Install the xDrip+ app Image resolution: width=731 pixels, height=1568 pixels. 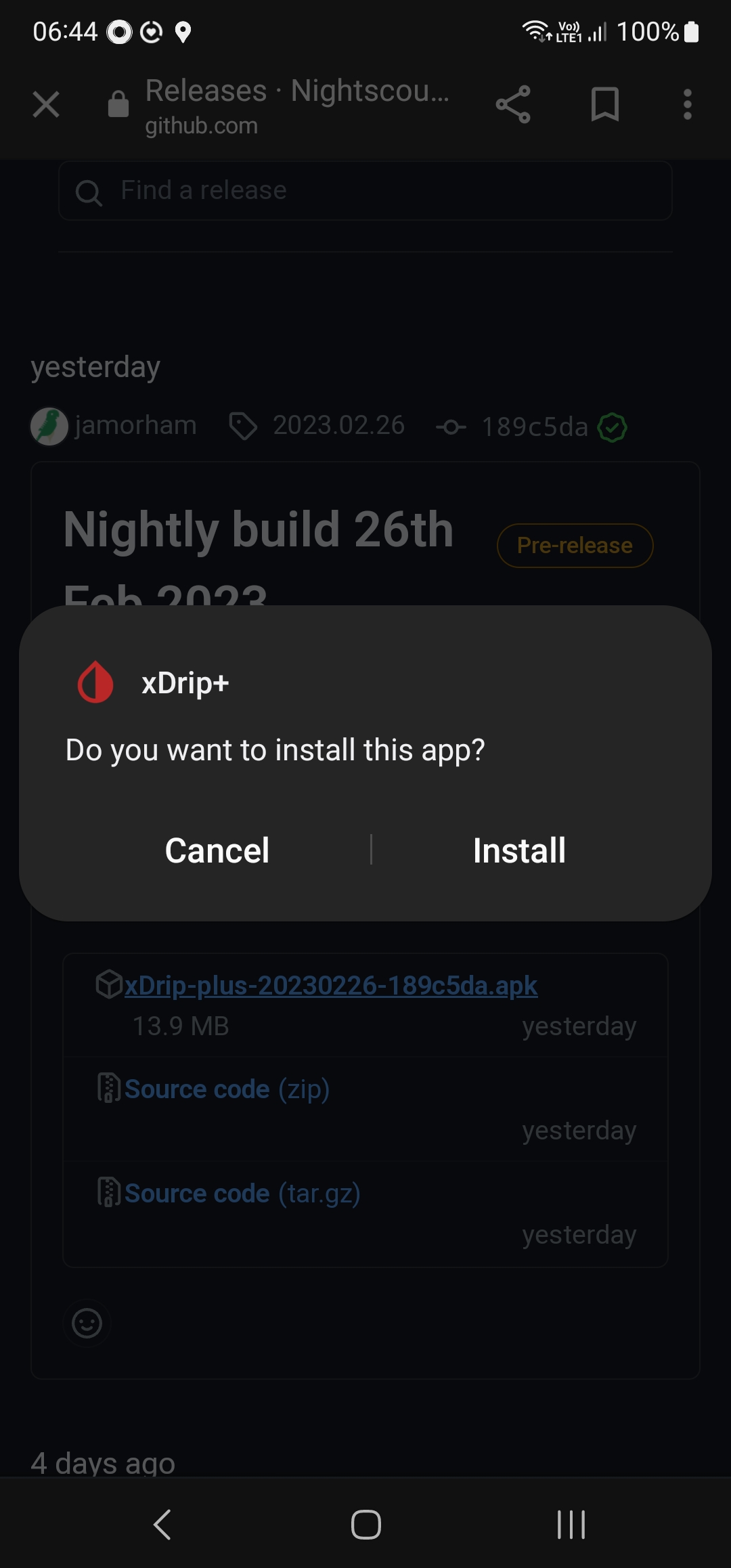pyautogui.click(x=519, y=850)
